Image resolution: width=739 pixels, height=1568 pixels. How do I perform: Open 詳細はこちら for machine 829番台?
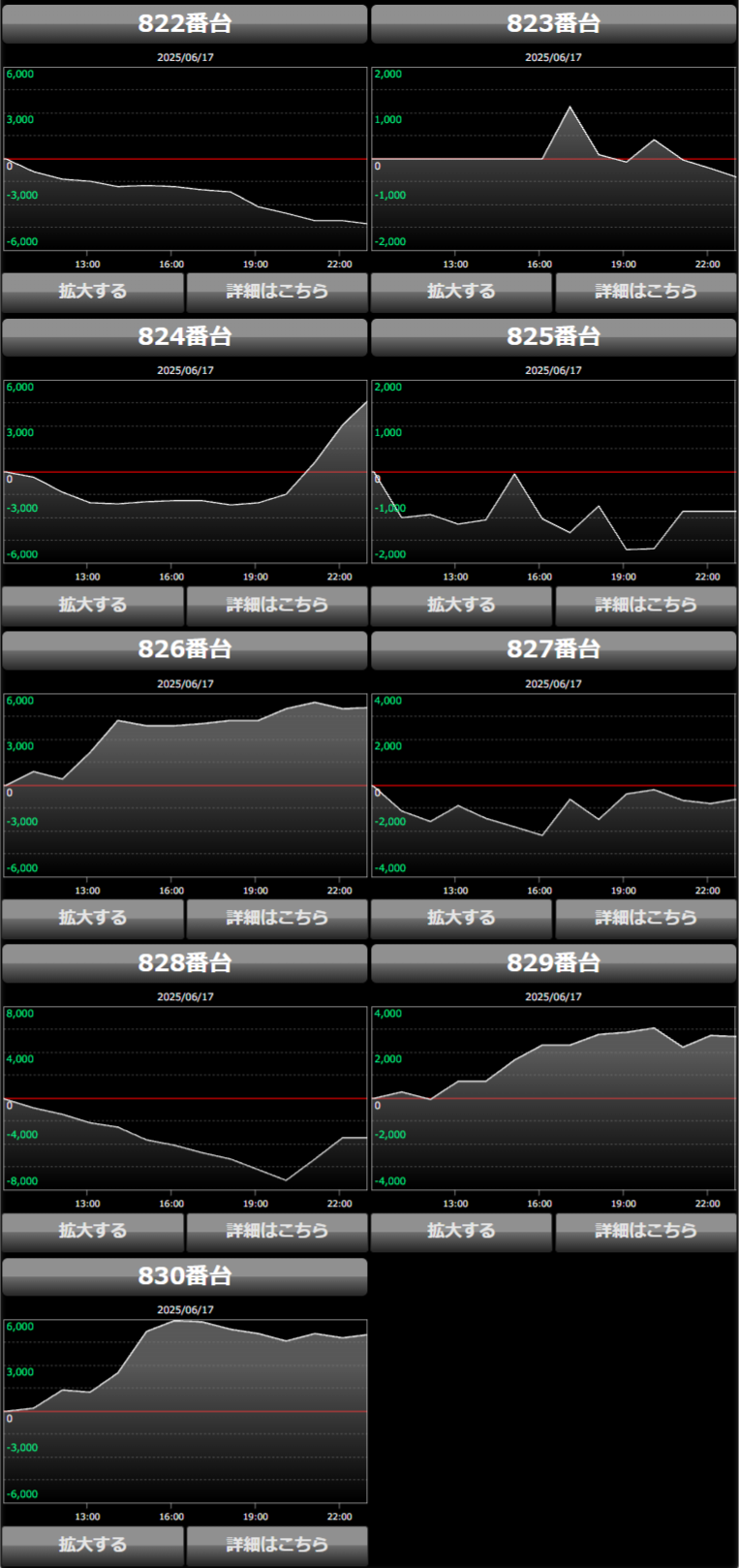tap(646, 1230)
